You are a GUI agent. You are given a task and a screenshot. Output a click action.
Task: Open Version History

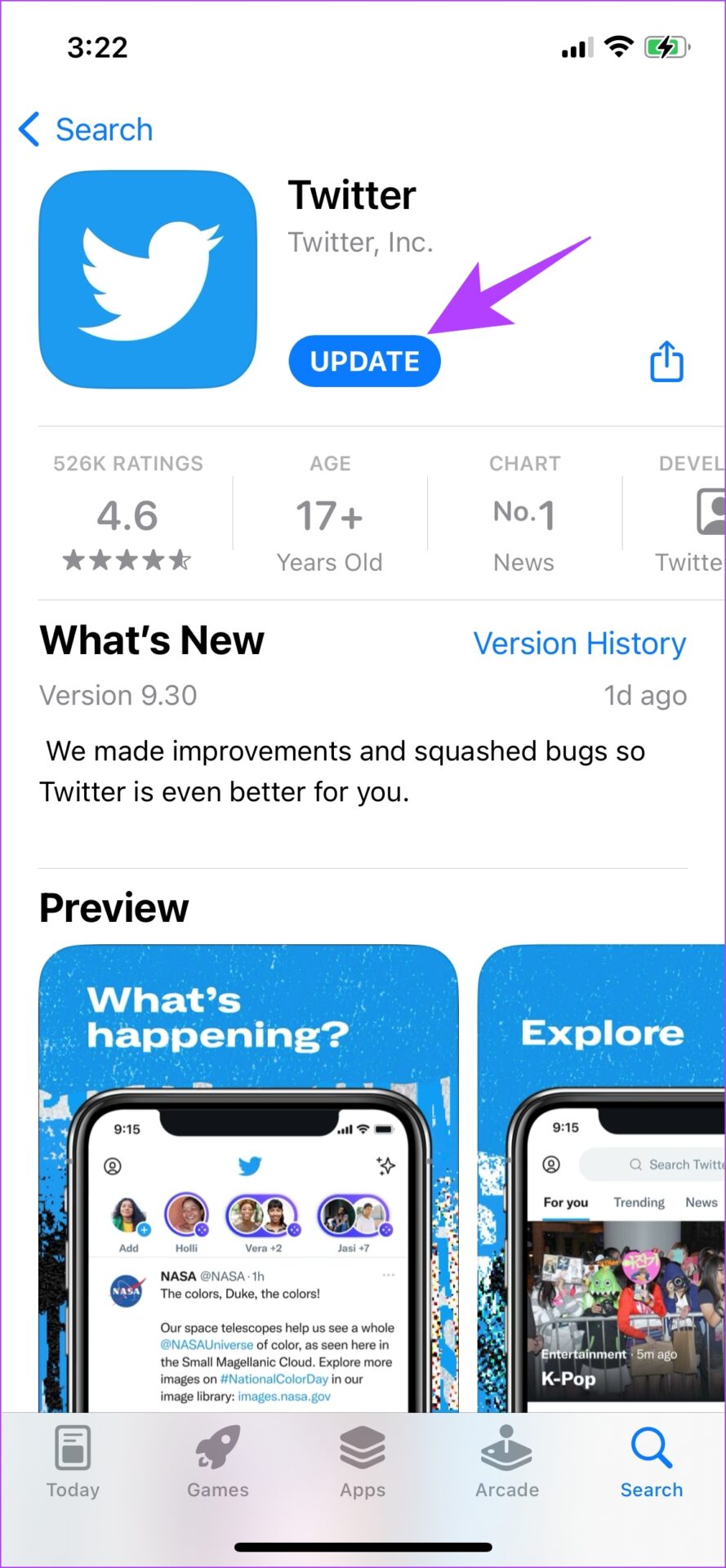pos(579,644)
